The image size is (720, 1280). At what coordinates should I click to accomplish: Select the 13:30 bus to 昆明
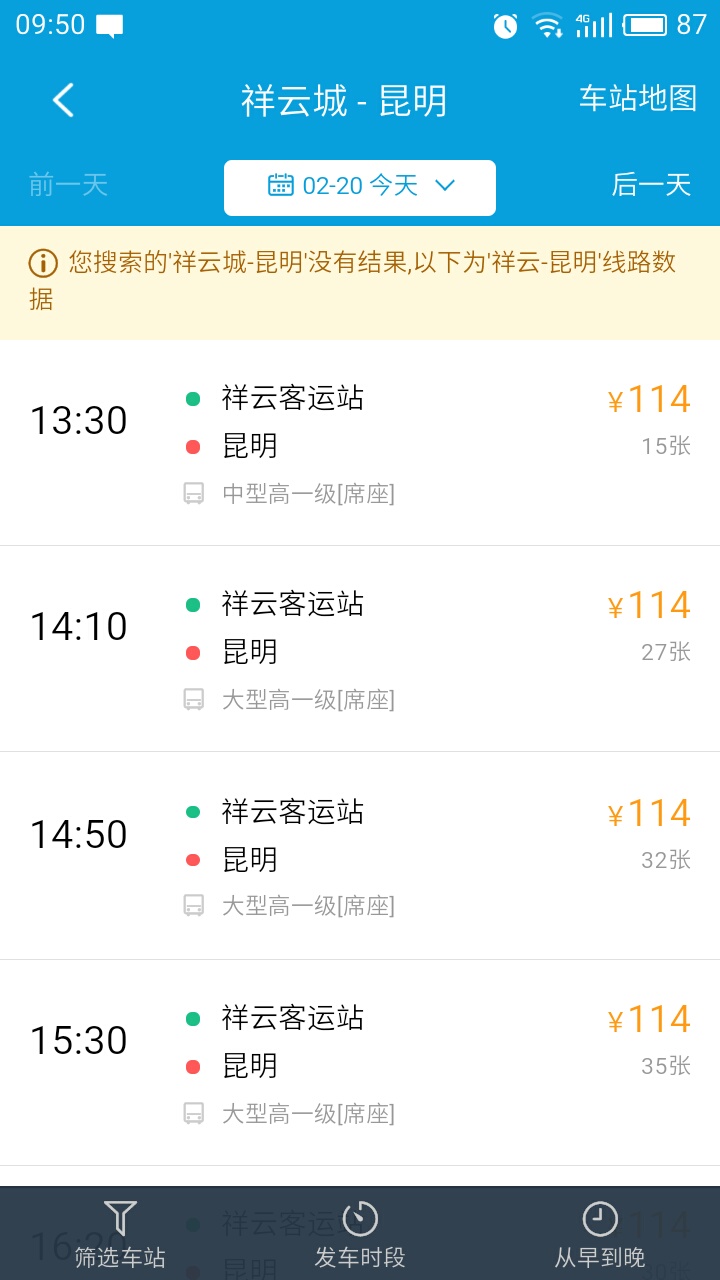(360, 443)
